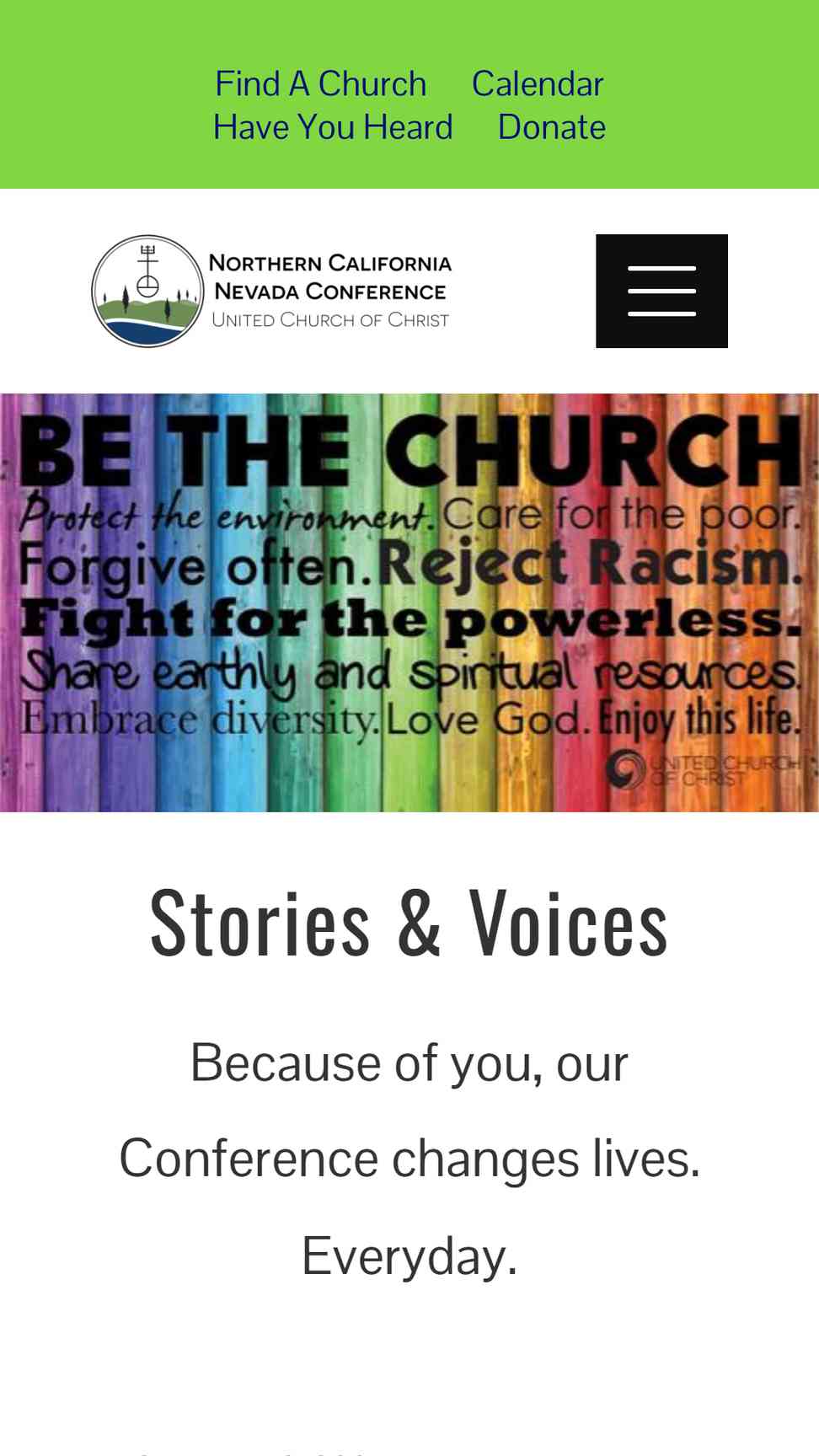Tap the Donate link
This screenshot has width=819, height=1456.
tap(552, 127)
